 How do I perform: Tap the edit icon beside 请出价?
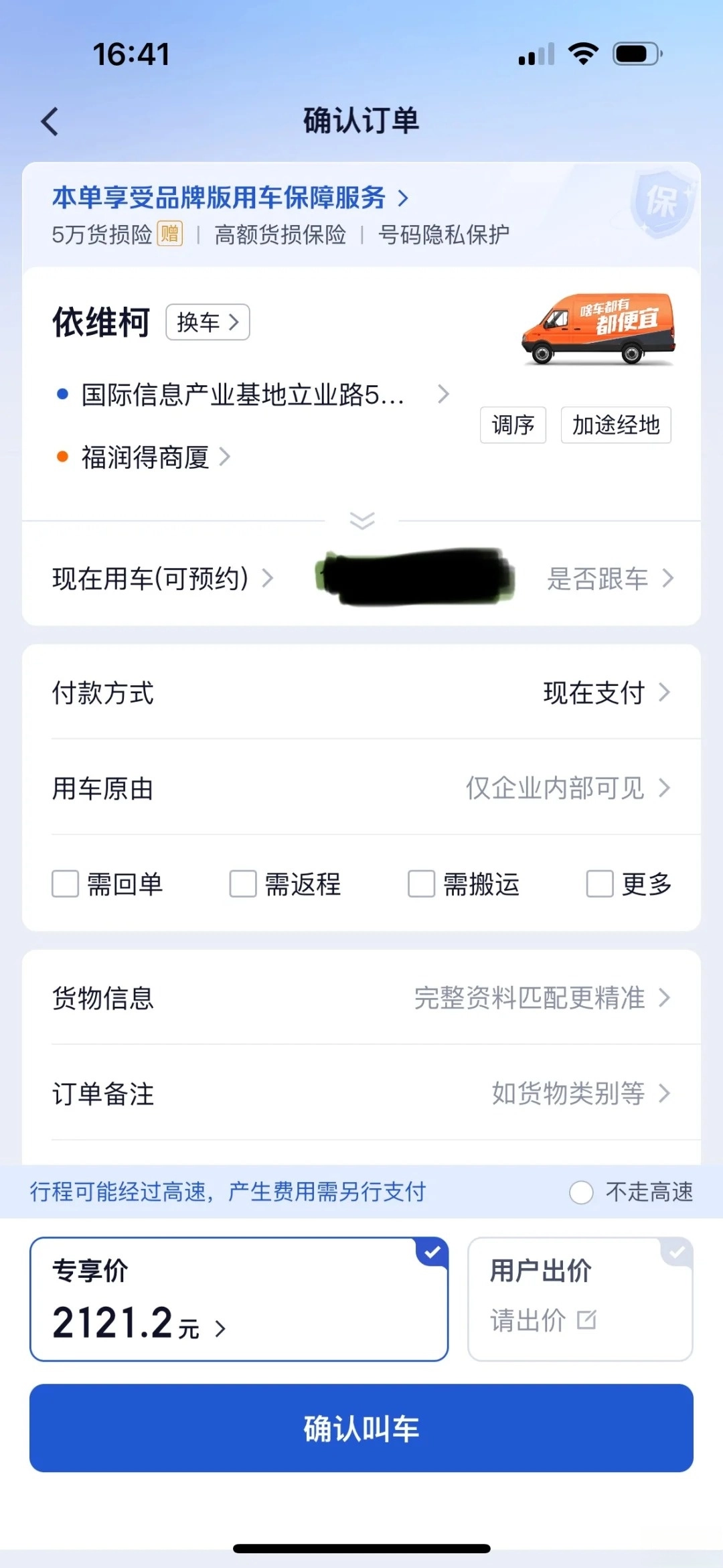pyautogui.click(x=586, y=1320)
